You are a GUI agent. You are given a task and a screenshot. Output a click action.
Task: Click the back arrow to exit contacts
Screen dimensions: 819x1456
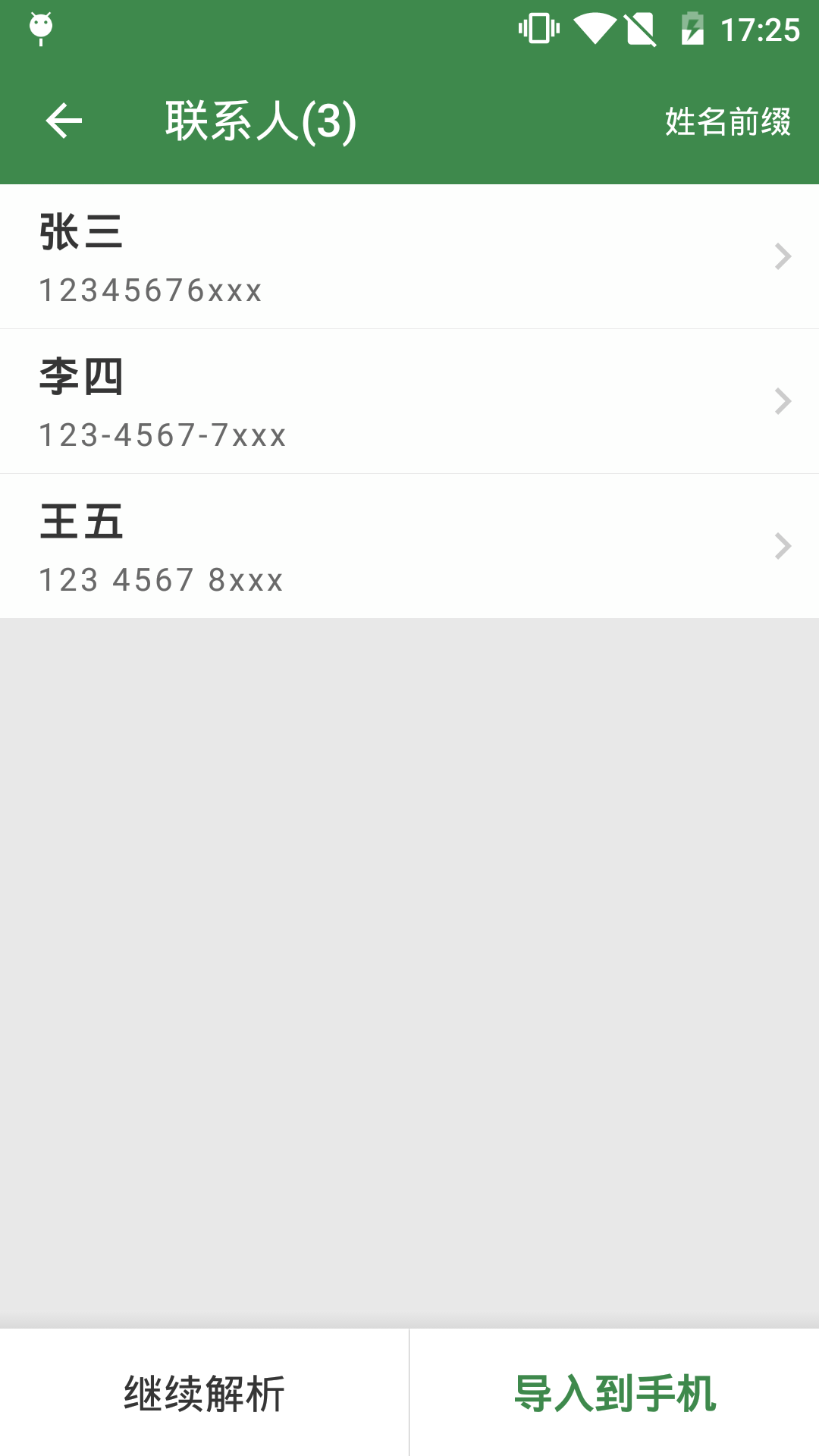point(63,121)
